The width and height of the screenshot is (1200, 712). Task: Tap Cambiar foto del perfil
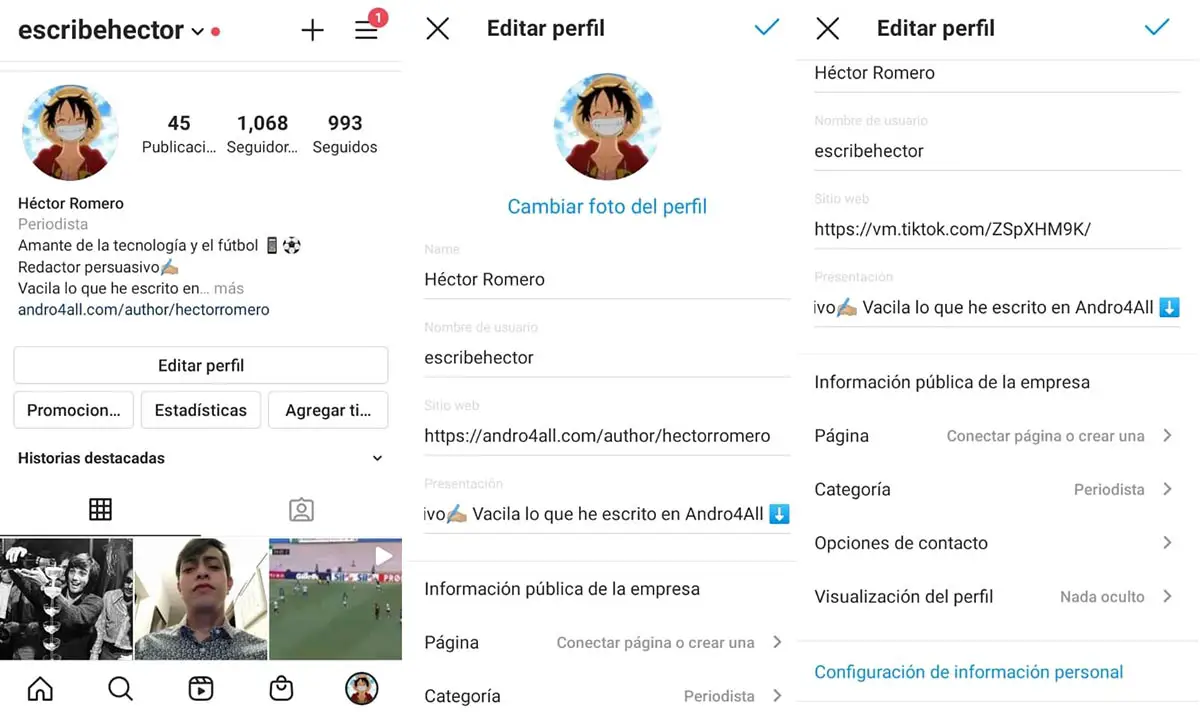(x=607, y=207)
